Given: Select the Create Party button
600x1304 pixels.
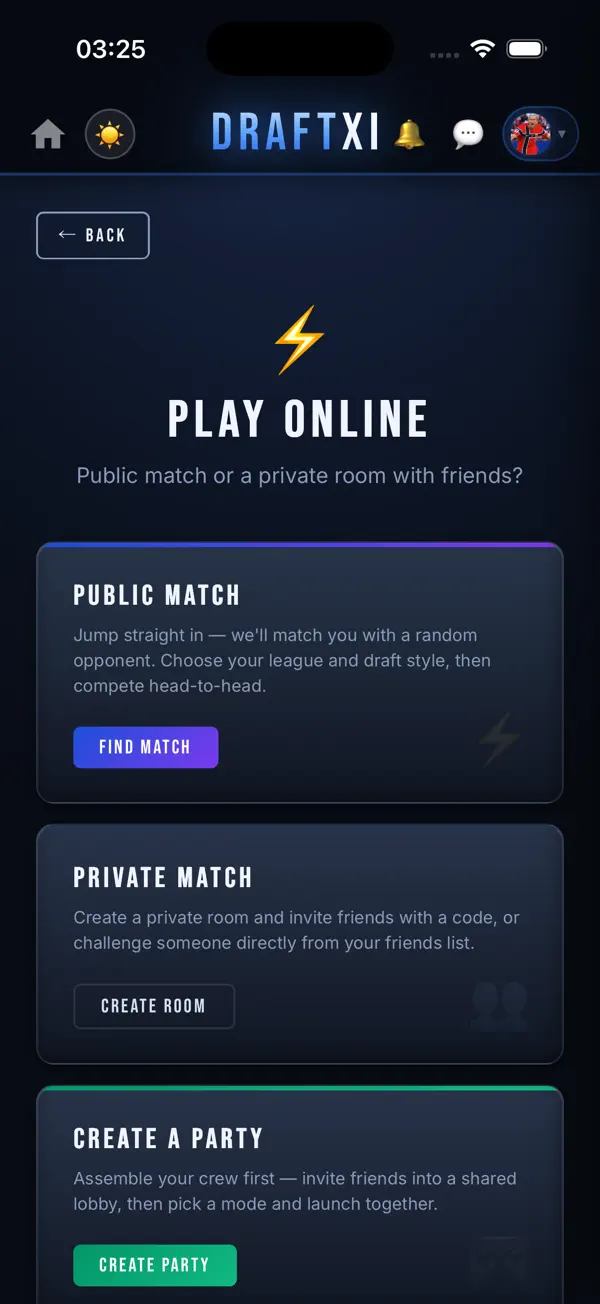Looking at the screenshot, I should (155, 1265).
